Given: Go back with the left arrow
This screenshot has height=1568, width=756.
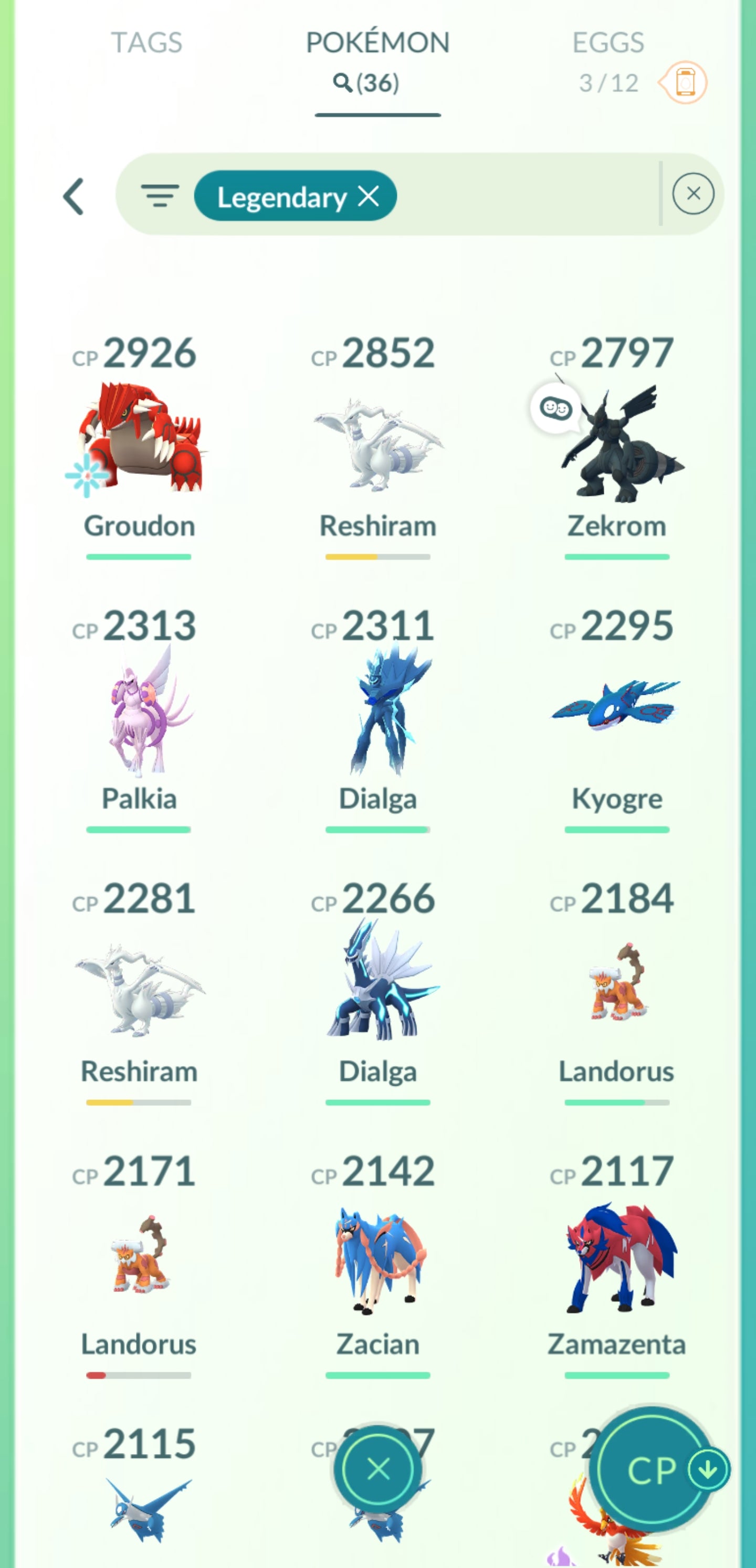Looking at the screenshot, I should point(73,196).
